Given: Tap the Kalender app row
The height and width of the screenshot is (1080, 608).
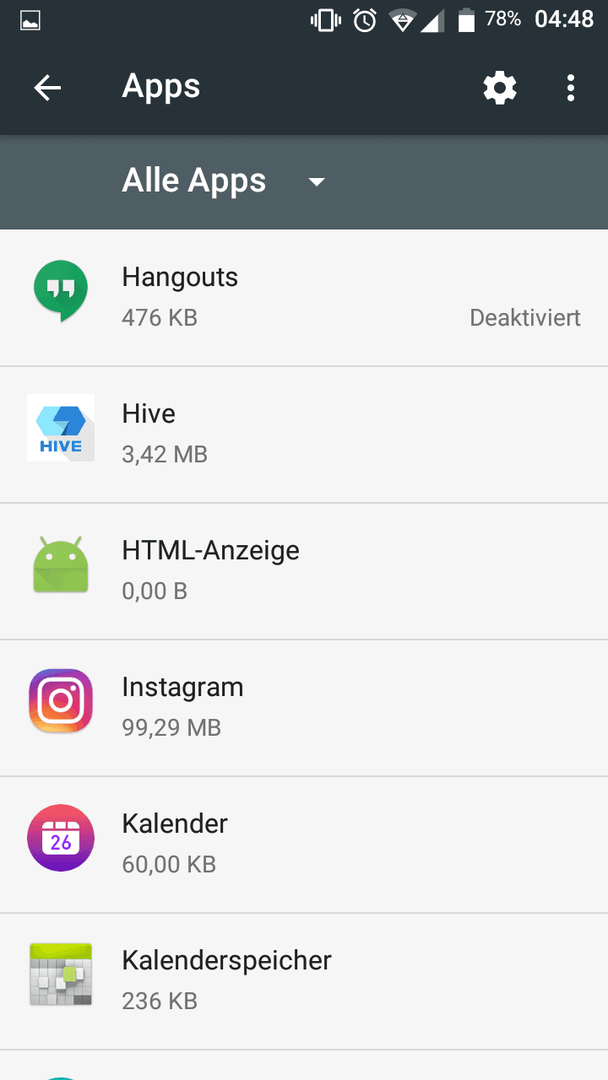Looking at the screenshot, I should 304,844.
